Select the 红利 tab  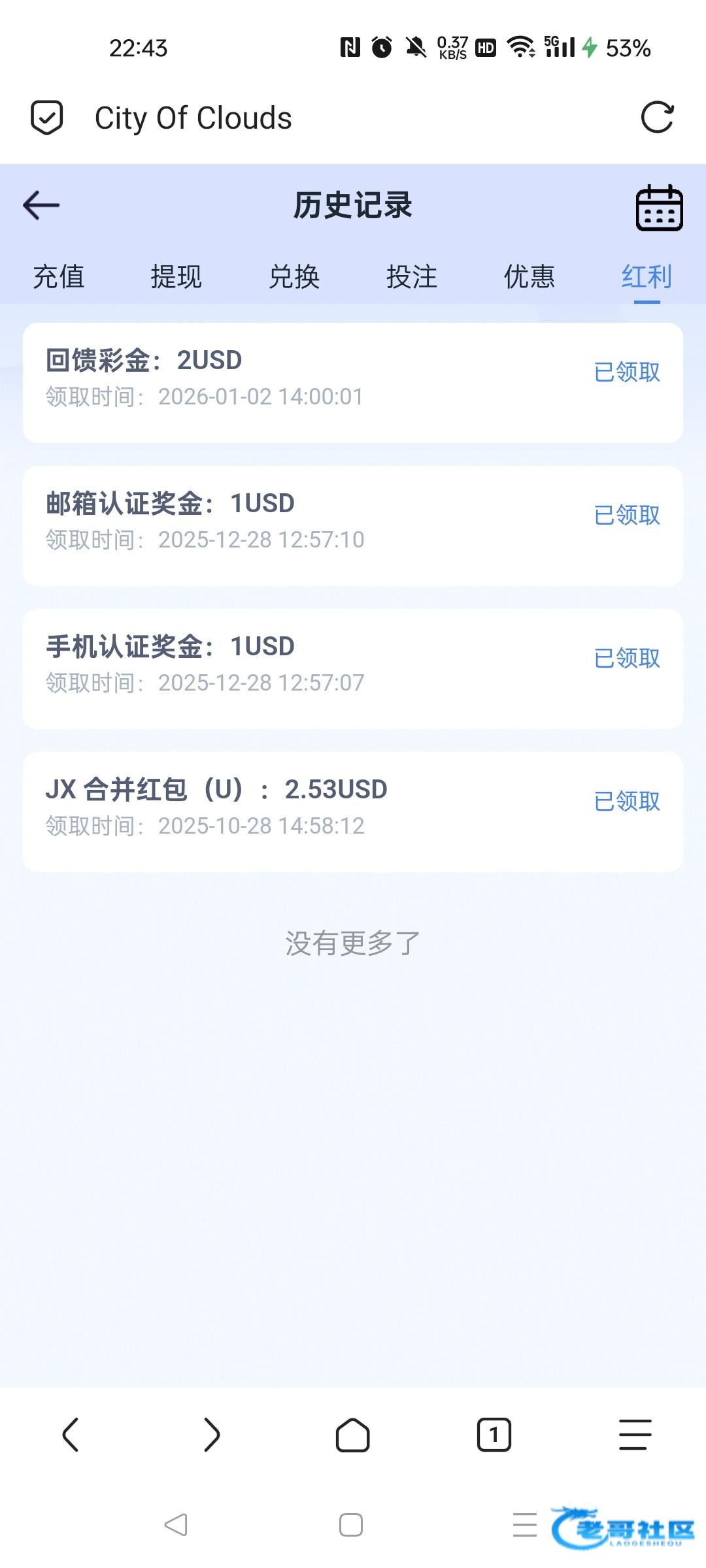point(647,277)
